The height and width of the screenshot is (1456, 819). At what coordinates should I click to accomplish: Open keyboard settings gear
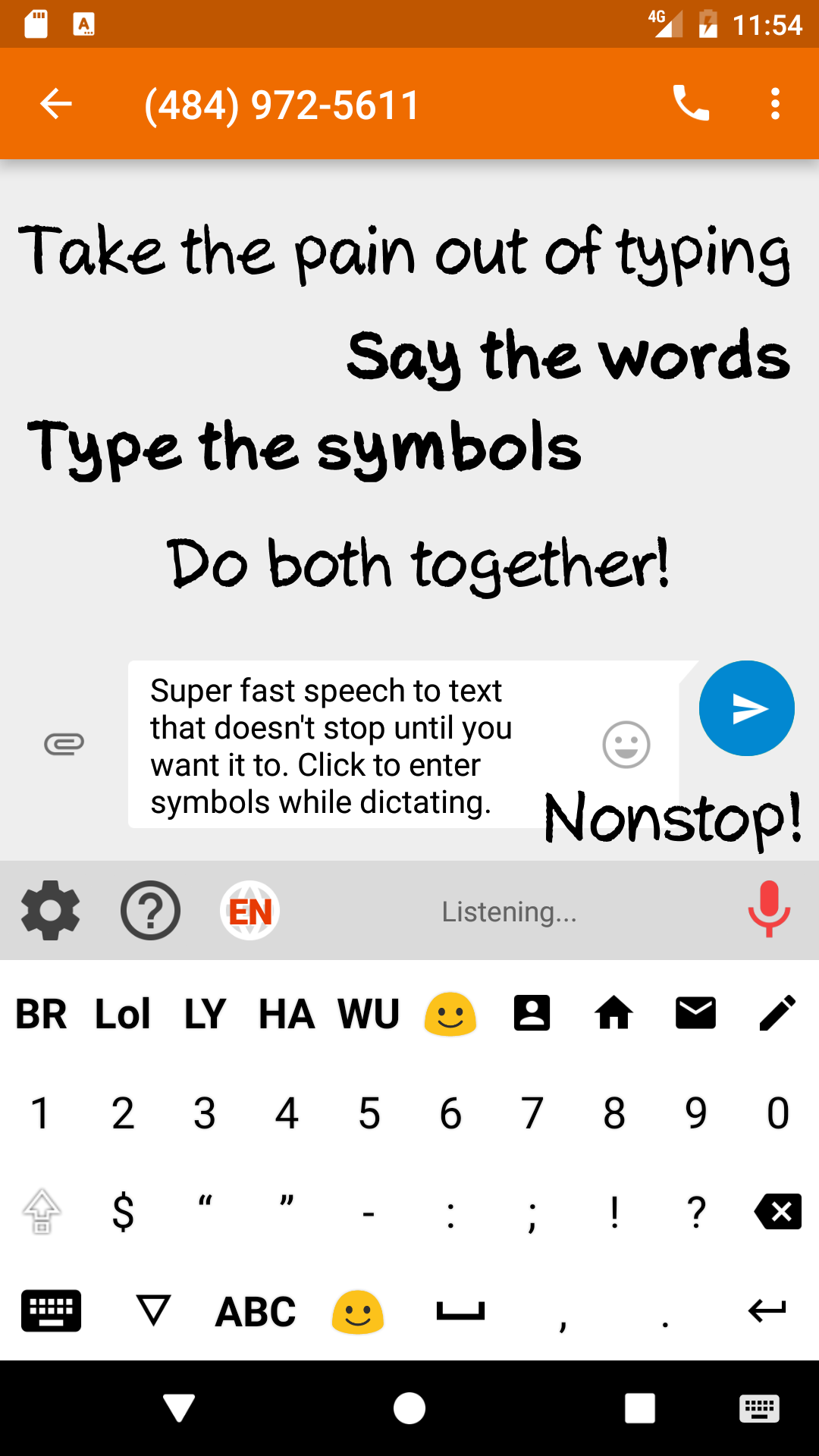click(51, 910)
